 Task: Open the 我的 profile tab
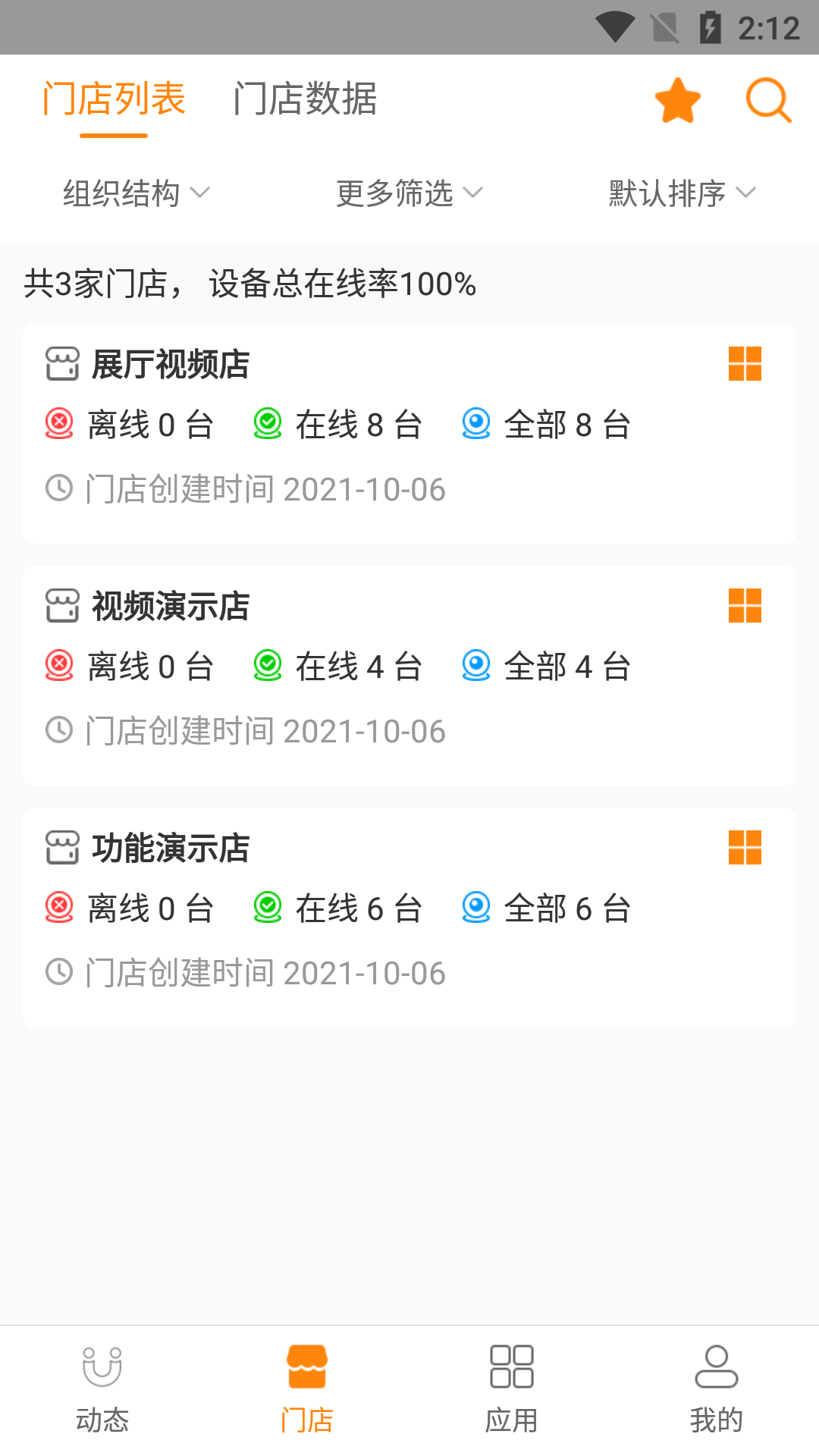pos(717,1389)
